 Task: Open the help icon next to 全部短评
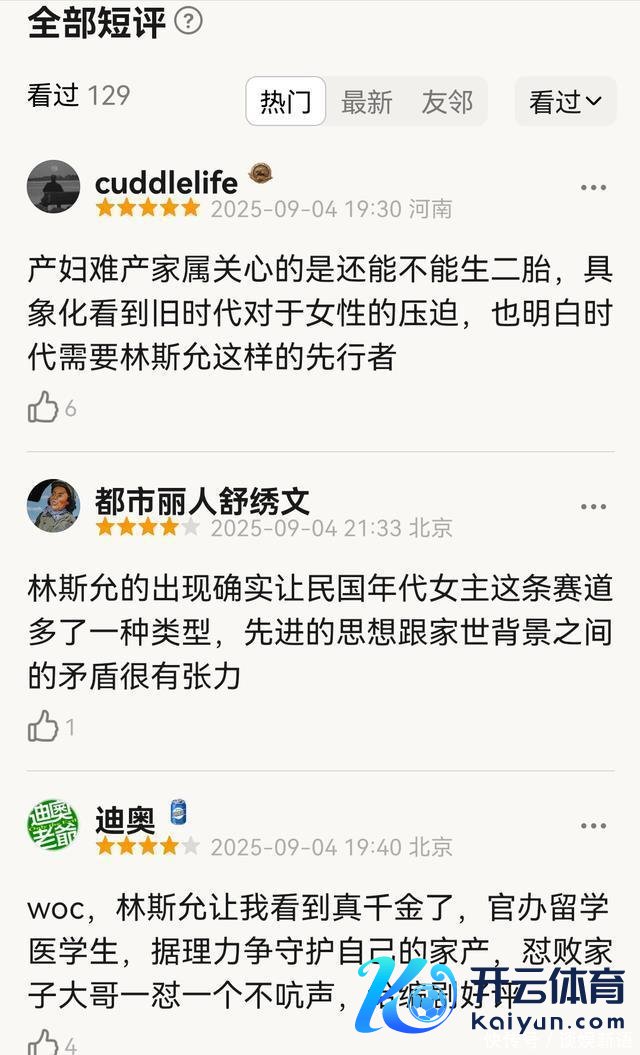(x=188, y=20)
